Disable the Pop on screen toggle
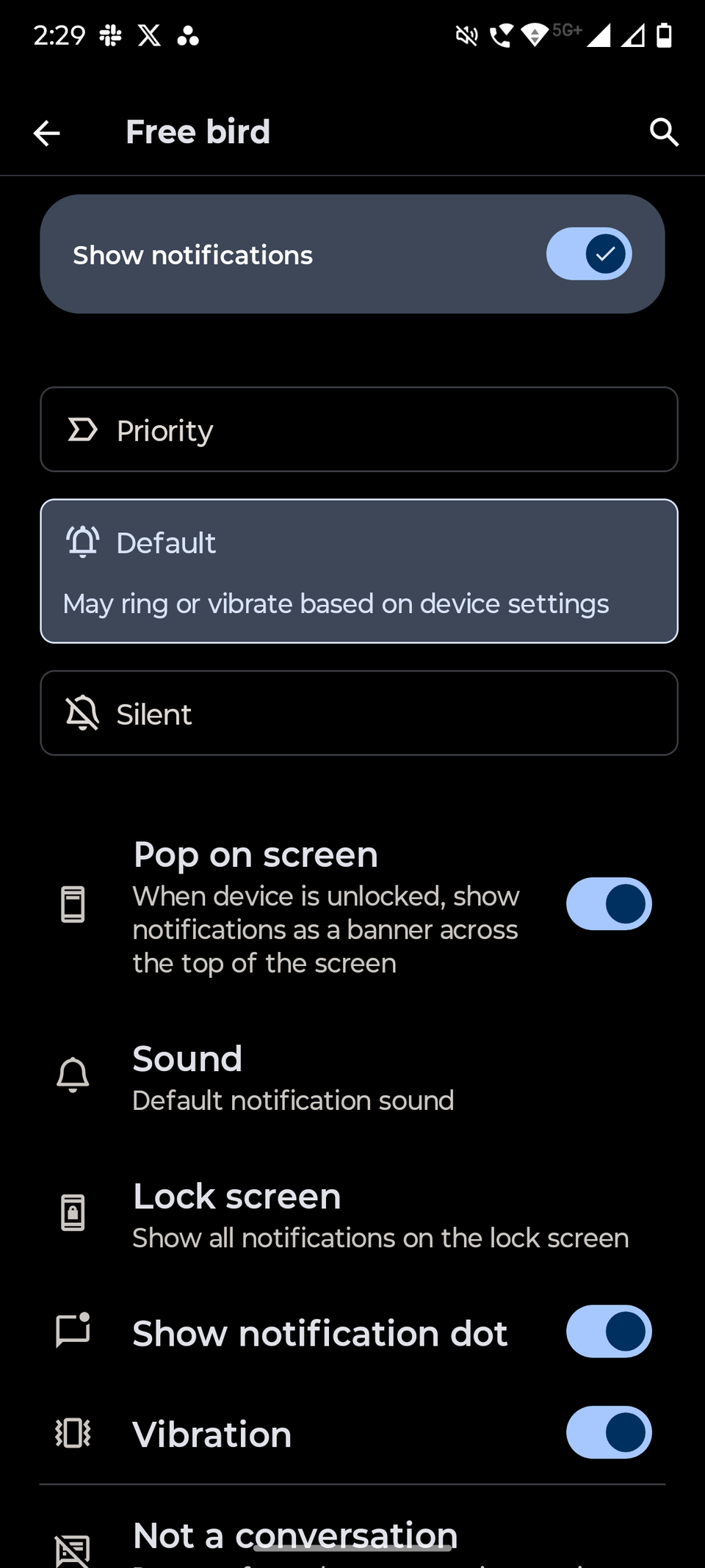The width and height of the screenshot is (705, 1568). point(608,904)
